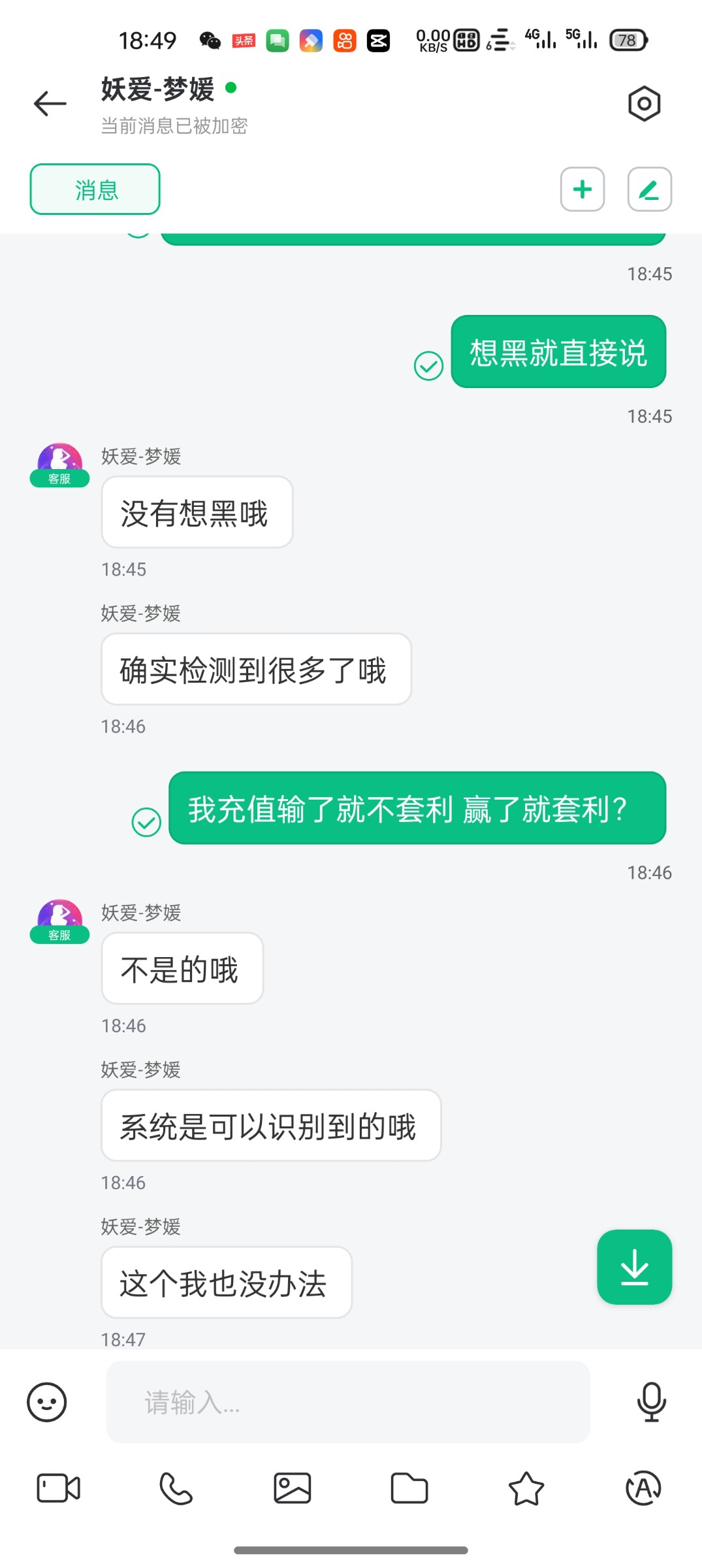The image size is (702, 1568).
Task: Select the 消息 tab
Action: [95, 189]
